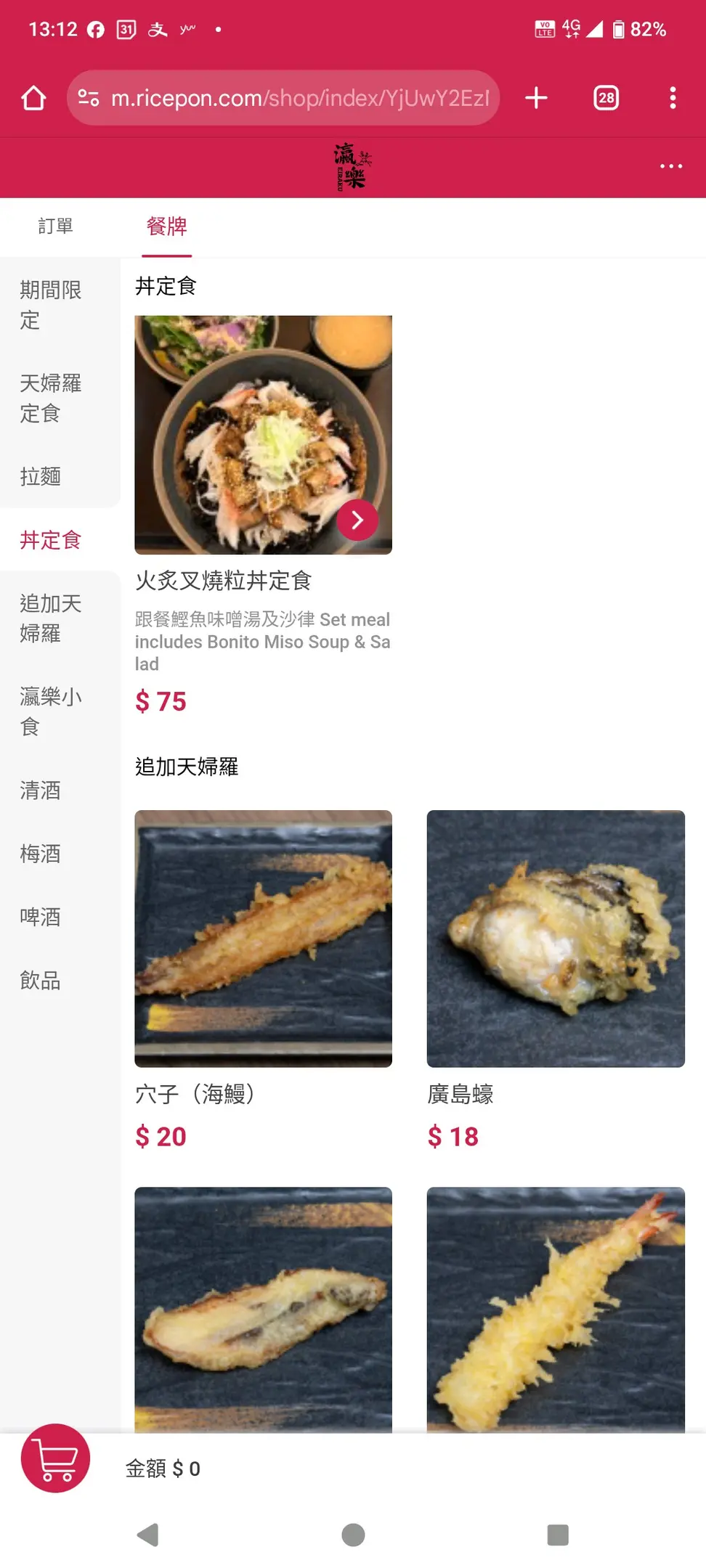
Task: Select the 天婦羅定食 category
Action: (x=51, y=398)
